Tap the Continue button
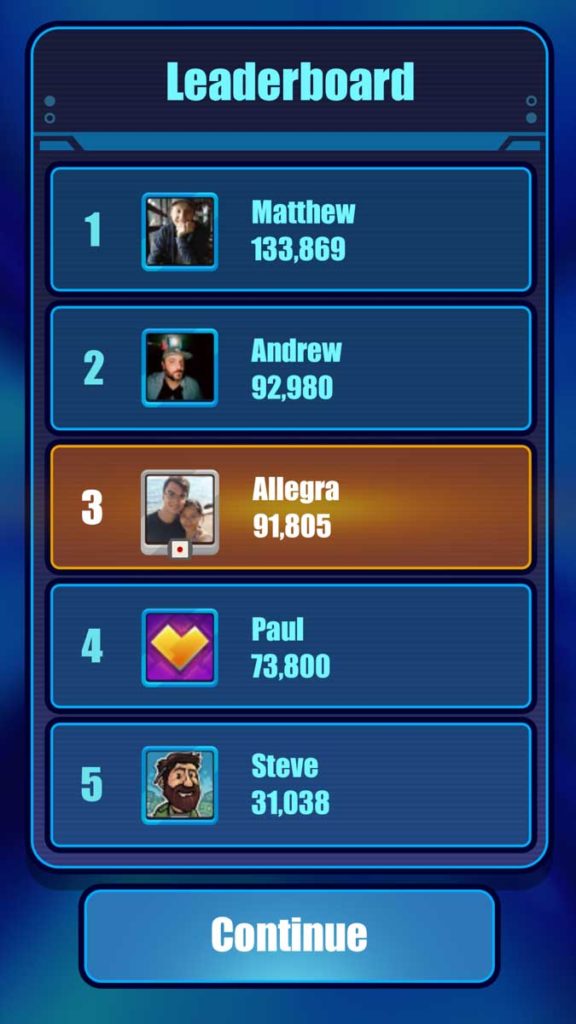 point(289,935)
